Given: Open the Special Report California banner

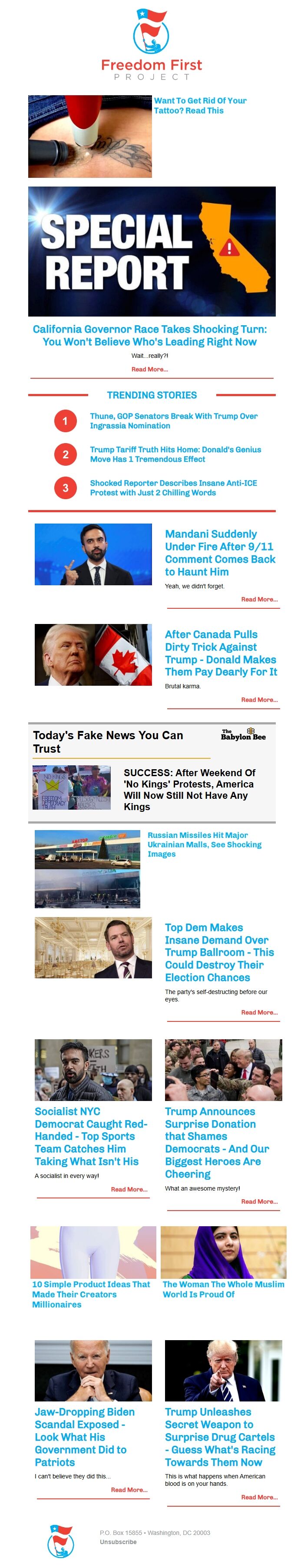Looking at the screenshot, I should [152, 251].
